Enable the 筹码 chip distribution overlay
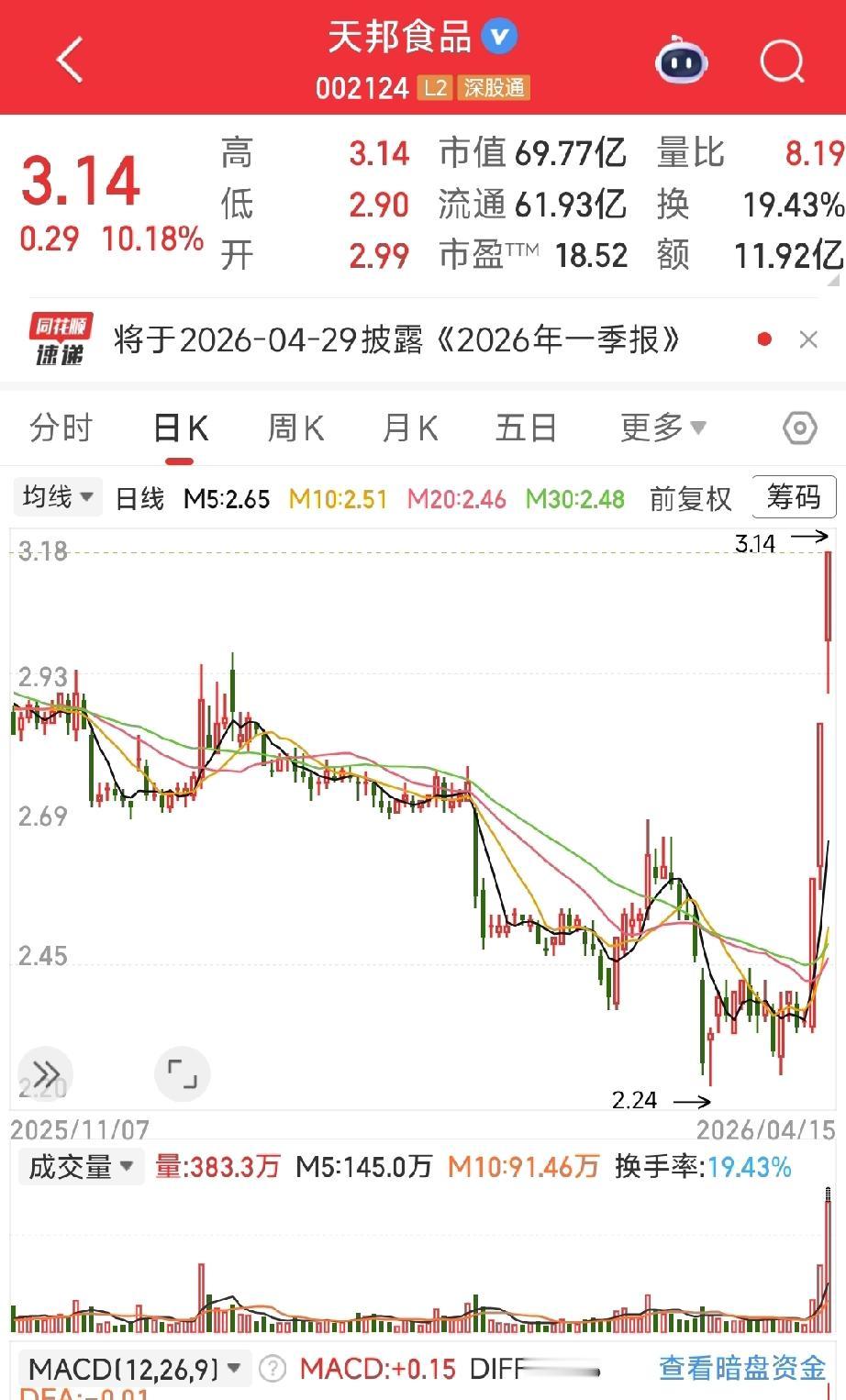This screenshot has height=1400, width=846. [x=793, y=497]
